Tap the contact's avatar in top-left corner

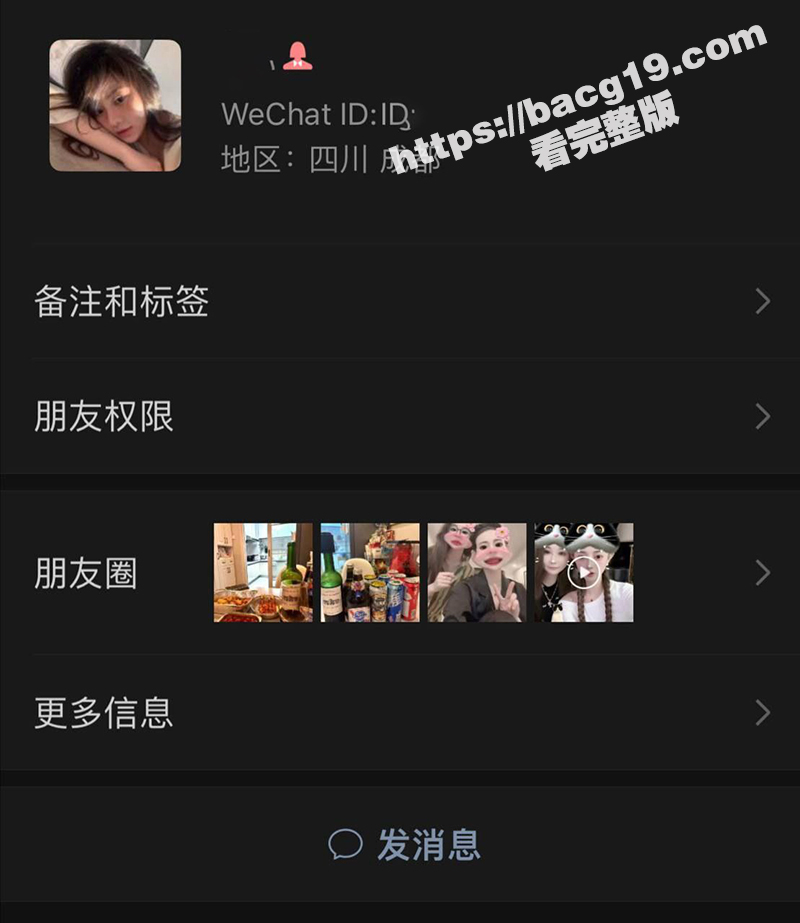click(113, 104)
